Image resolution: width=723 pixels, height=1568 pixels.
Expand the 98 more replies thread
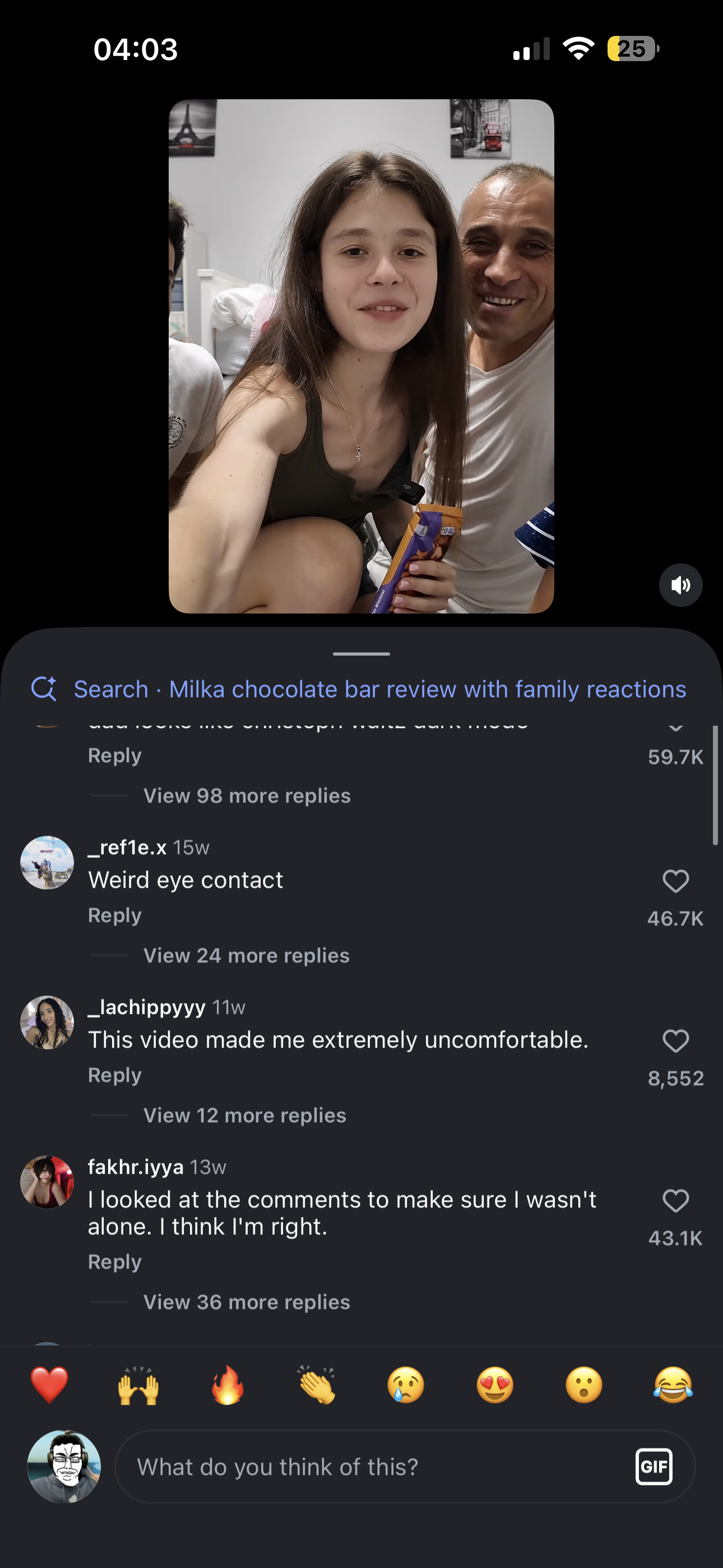(x=247, y=796)
